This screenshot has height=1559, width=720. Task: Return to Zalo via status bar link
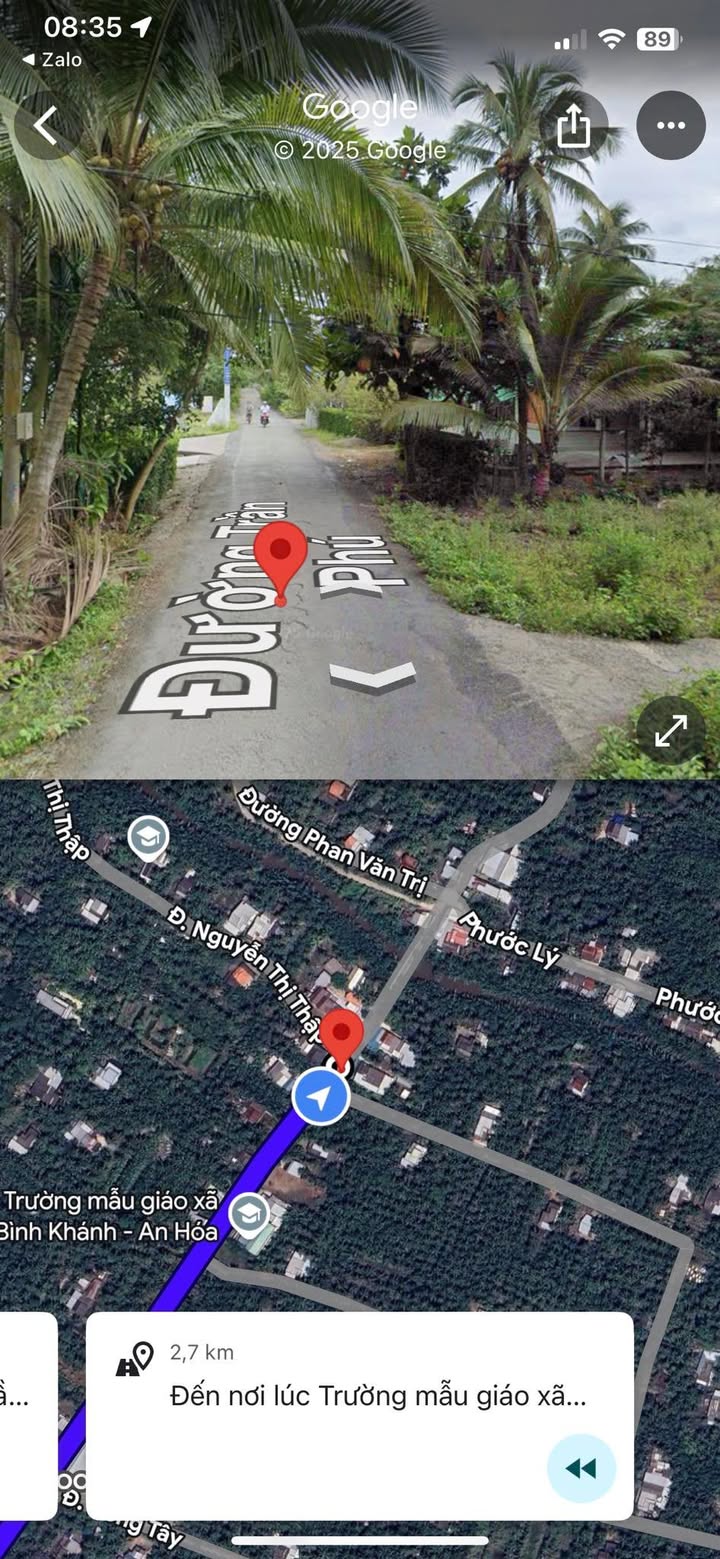52,60
